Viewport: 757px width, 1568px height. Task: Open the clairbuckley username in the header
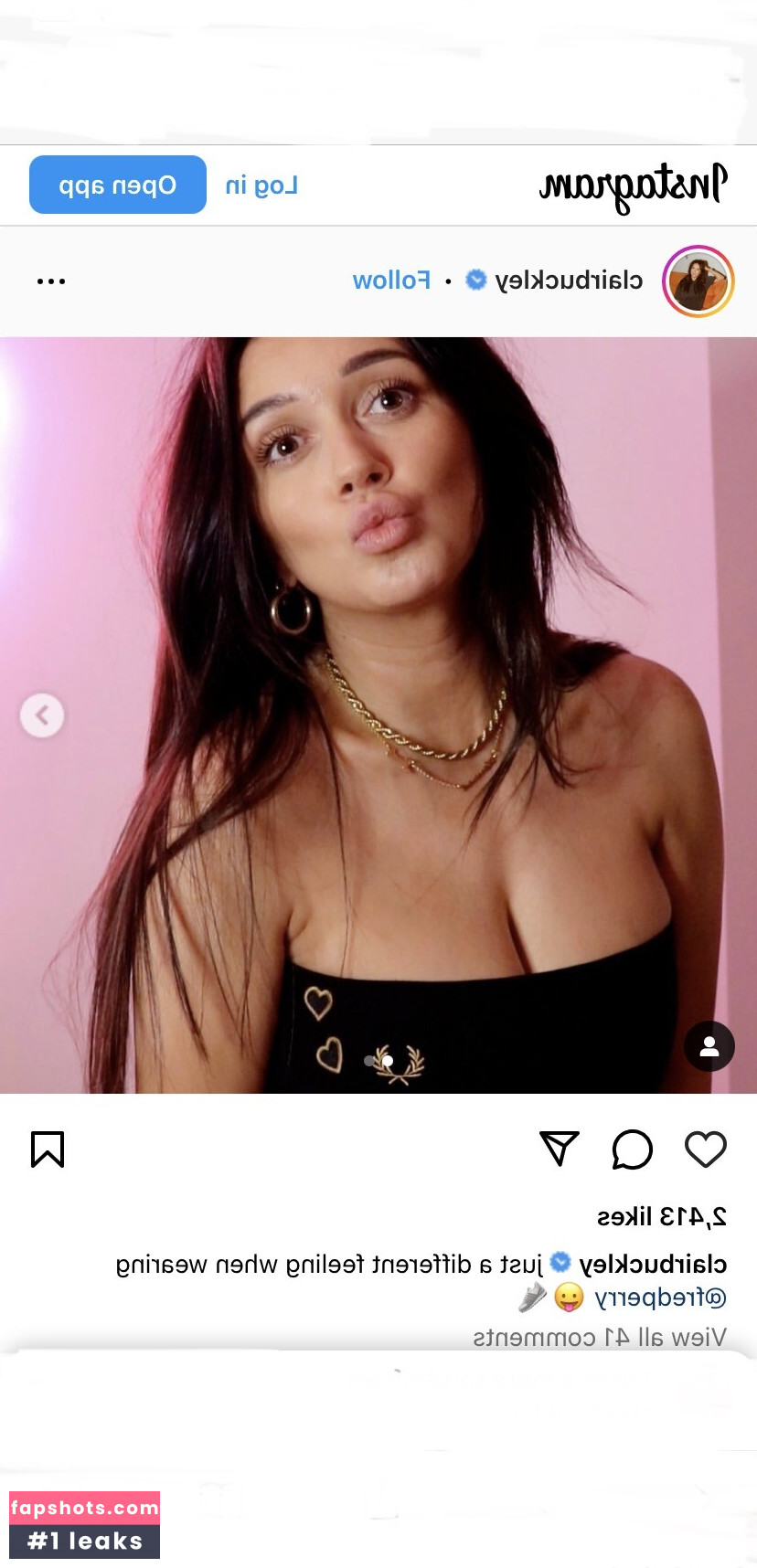pos(569,280)
